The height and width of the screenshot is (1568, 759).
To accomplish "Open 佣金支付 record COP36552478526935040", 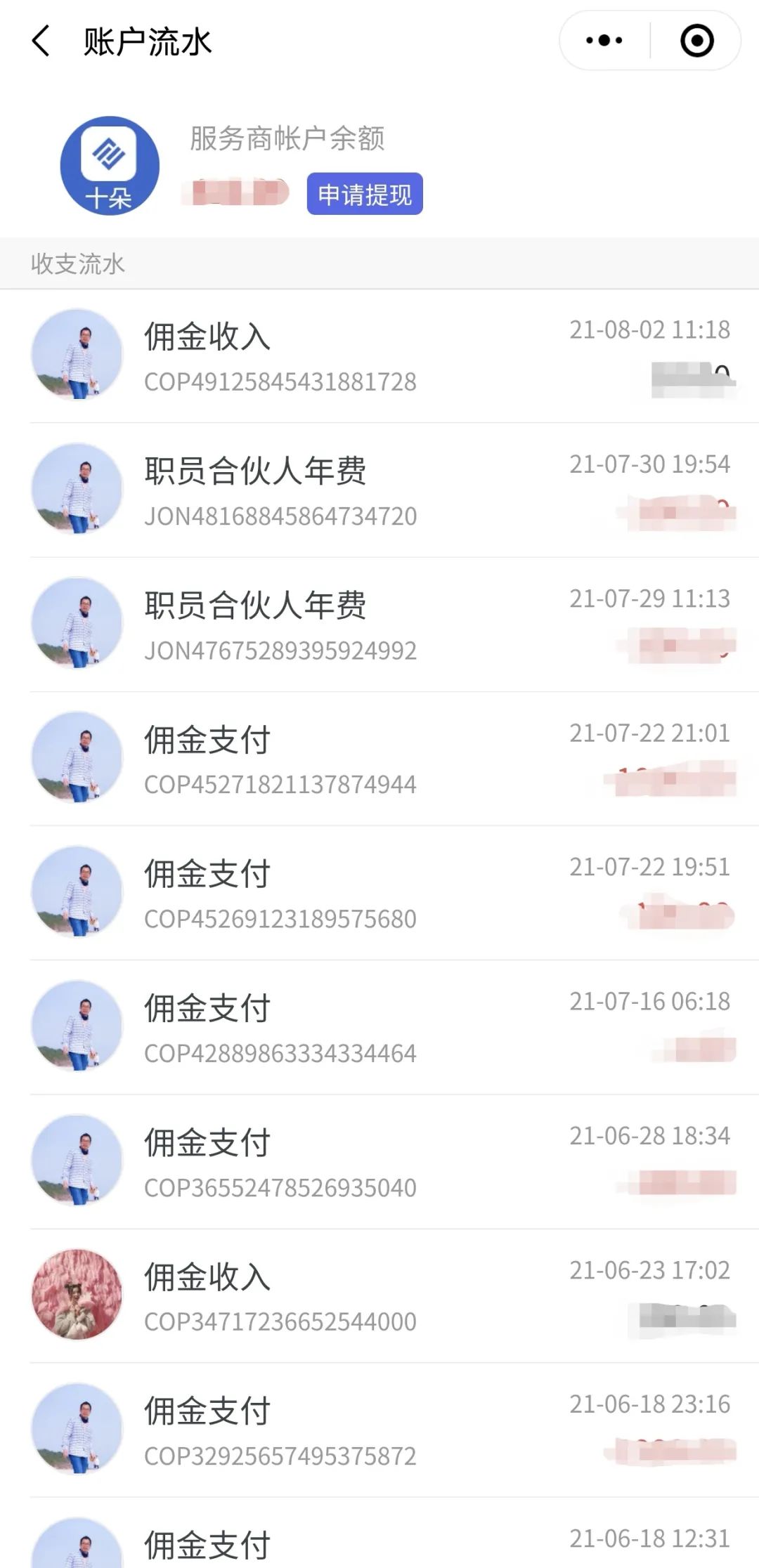I will (x=379, y=1161).
